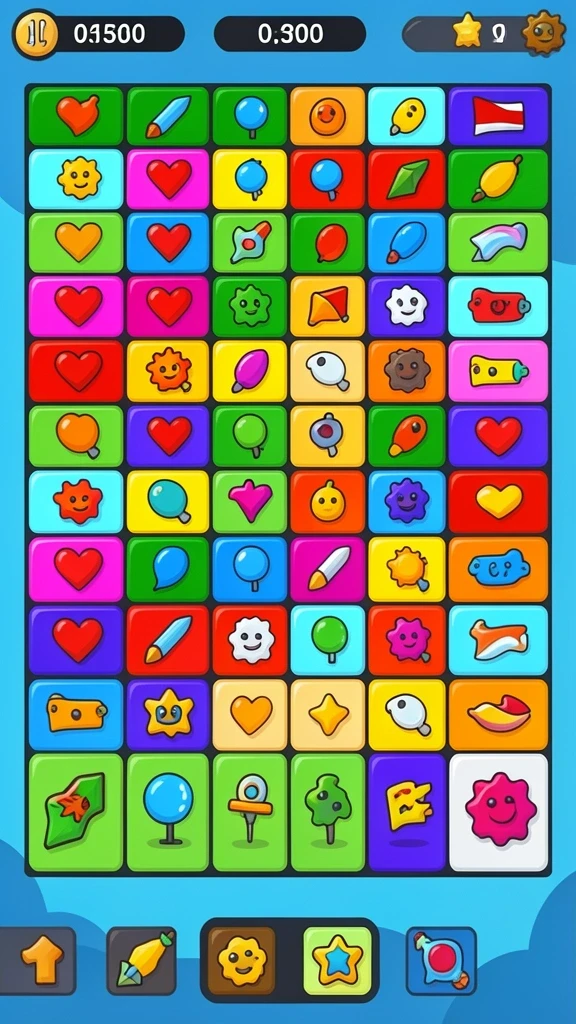Select the pink heart tile on green
Viewport: 576px width, 1024px height.
point(250,501)
